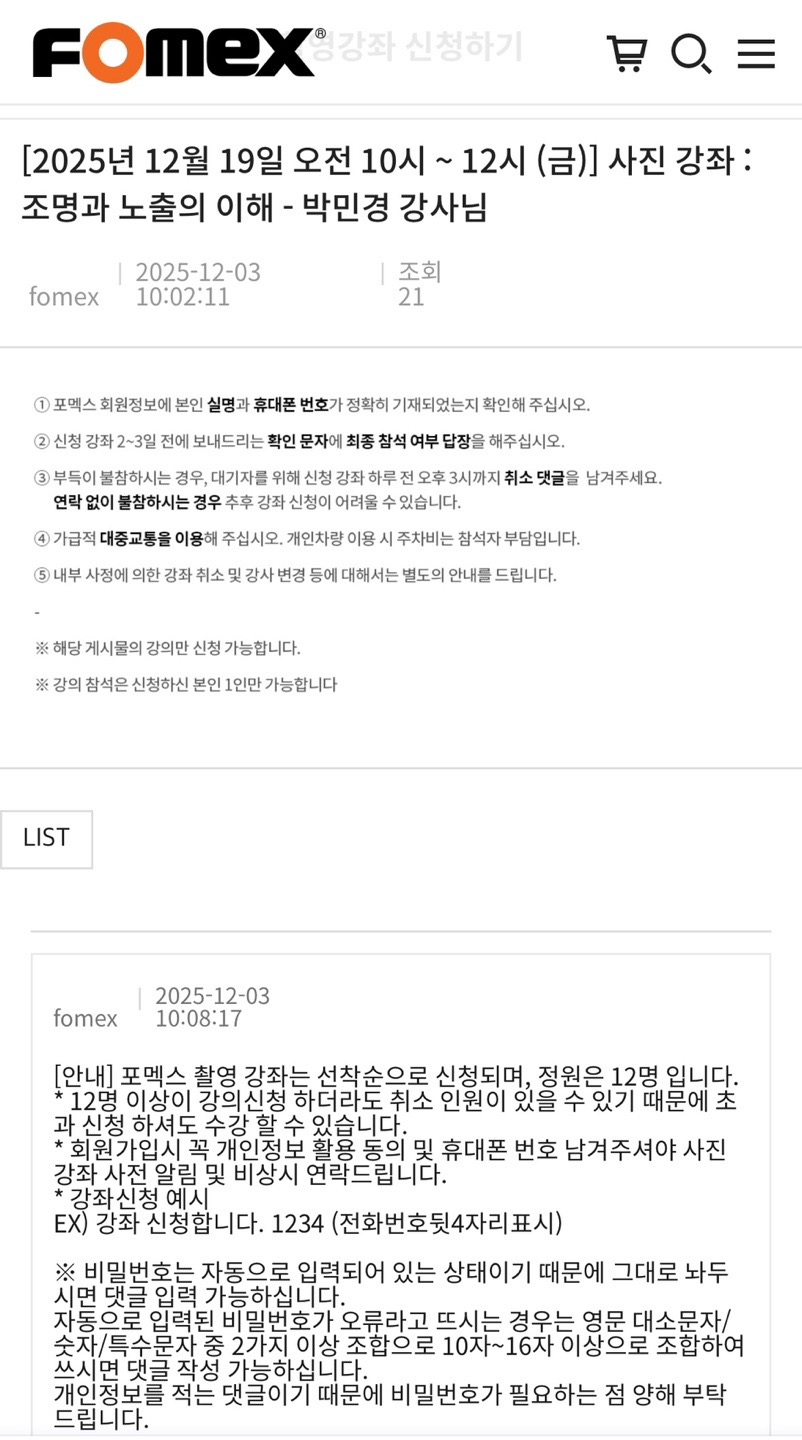Open the shopping cart
The height and width of the screenshot is (1440, 802).
pos(627,53)
